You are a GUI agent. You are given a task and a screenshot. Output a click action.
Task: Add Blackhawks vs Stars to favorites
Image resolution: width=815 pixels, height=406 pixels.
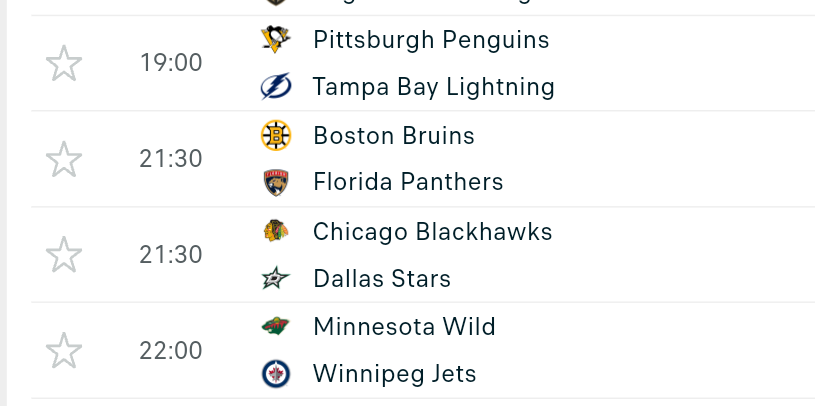tap(64, 255)
